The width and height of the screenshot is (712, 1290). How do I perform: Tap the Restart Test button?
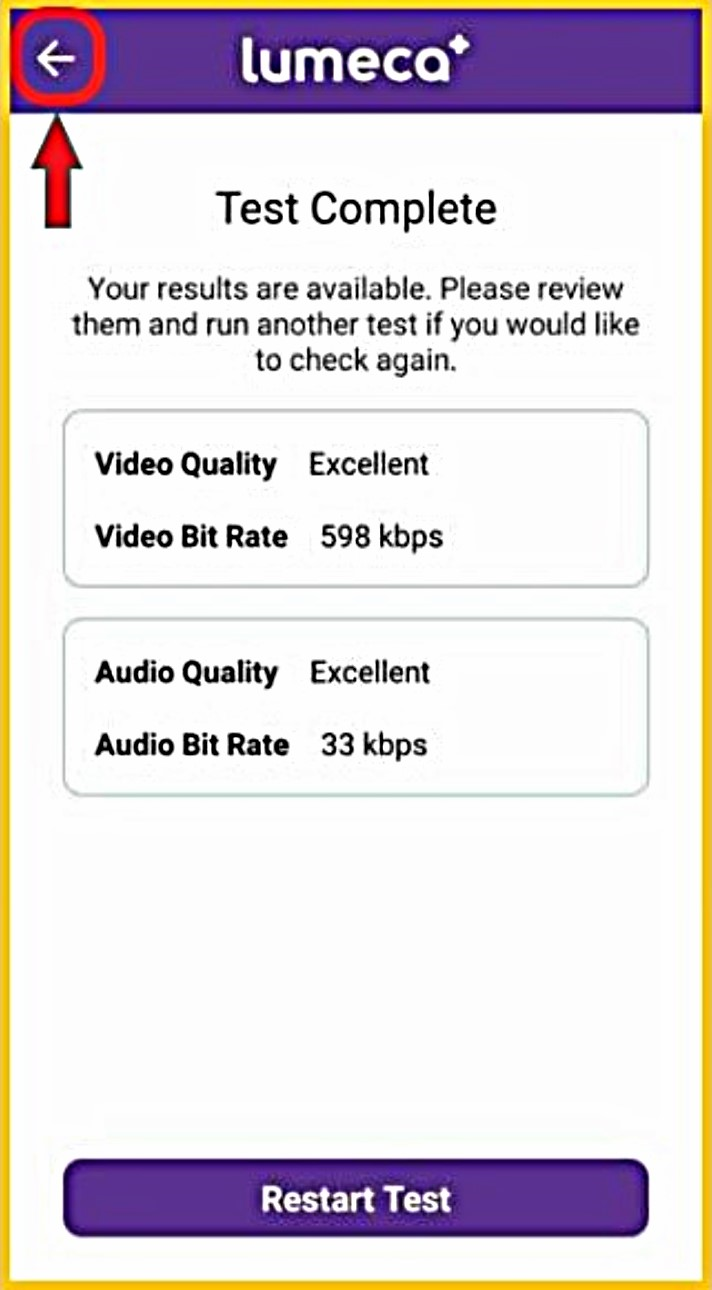(356, 1198)
